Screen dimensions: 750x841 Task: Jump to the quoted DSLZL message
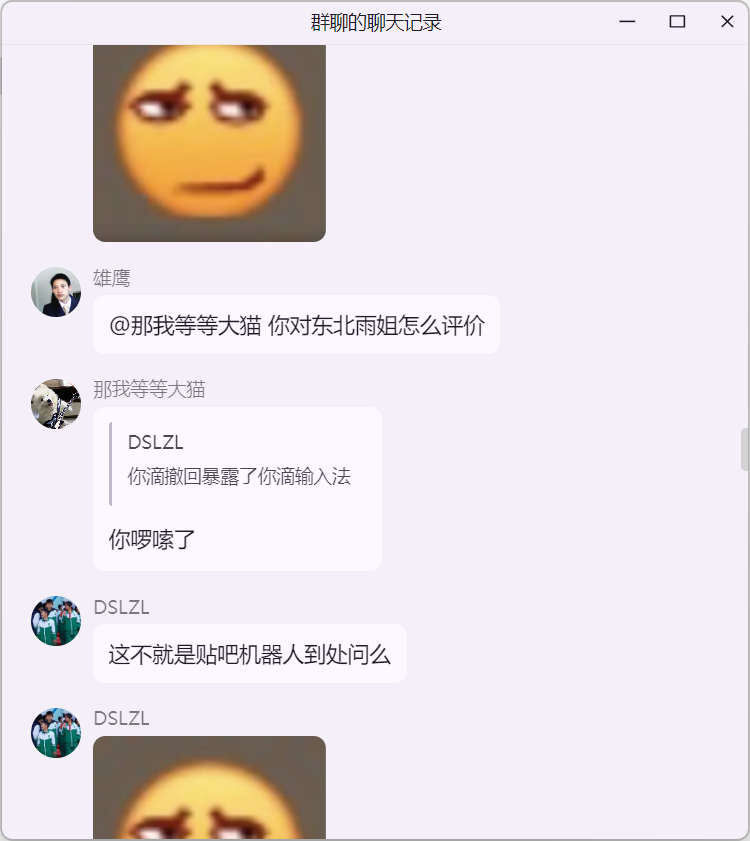(x=238, y=460)
